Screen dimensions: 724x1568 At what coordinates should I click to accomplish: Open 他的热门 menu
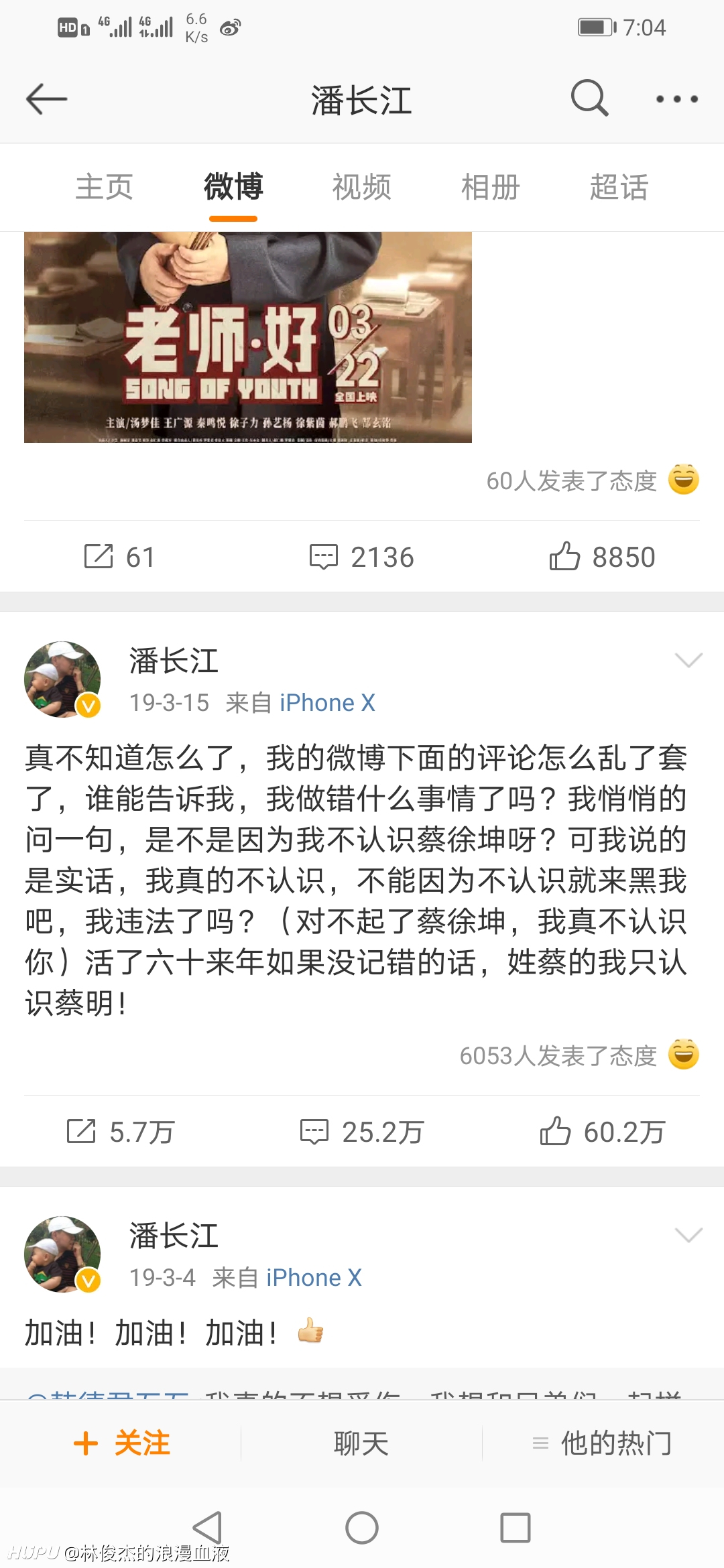coord(602,1443)
